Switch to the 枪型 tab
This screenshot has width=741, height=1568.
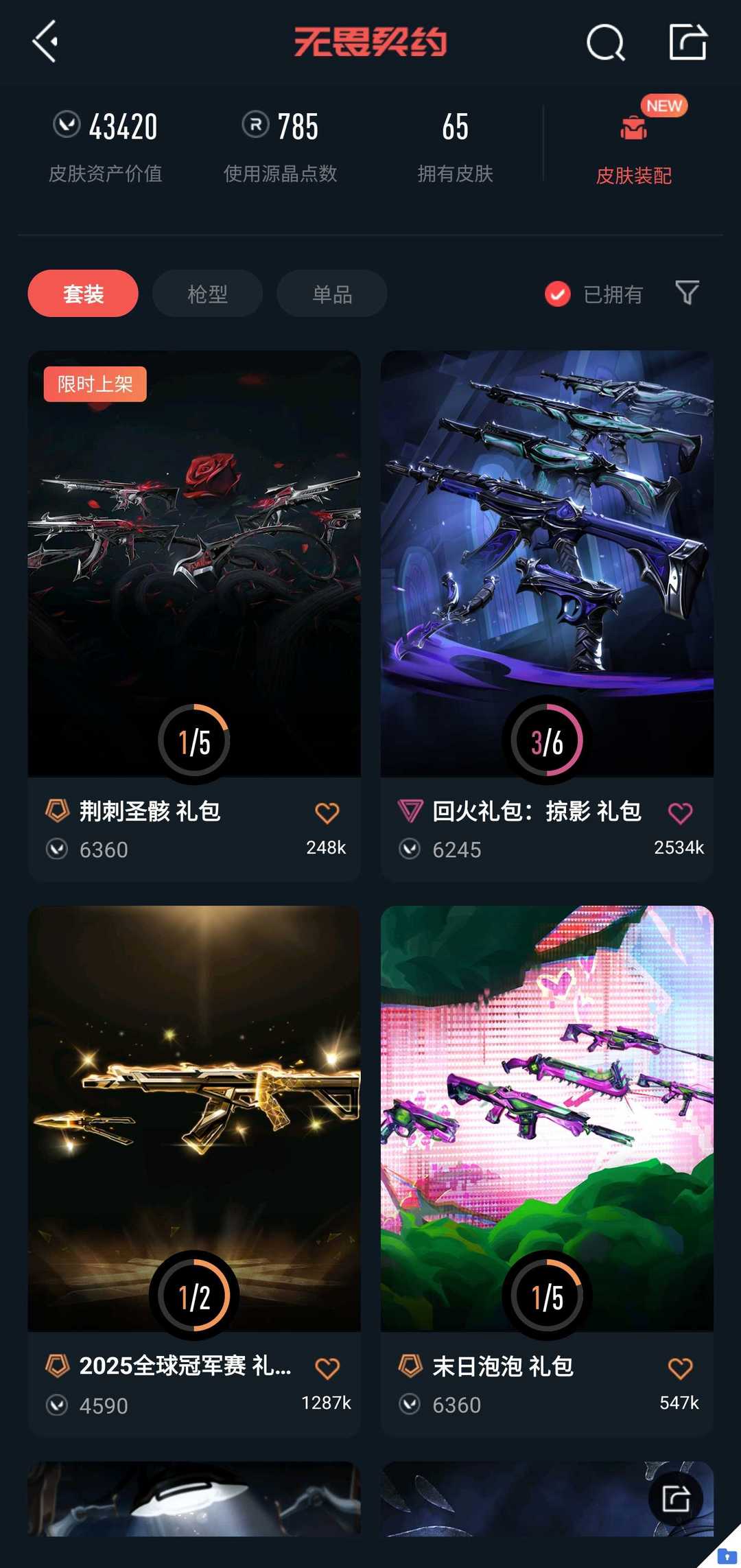click(207, 294)
